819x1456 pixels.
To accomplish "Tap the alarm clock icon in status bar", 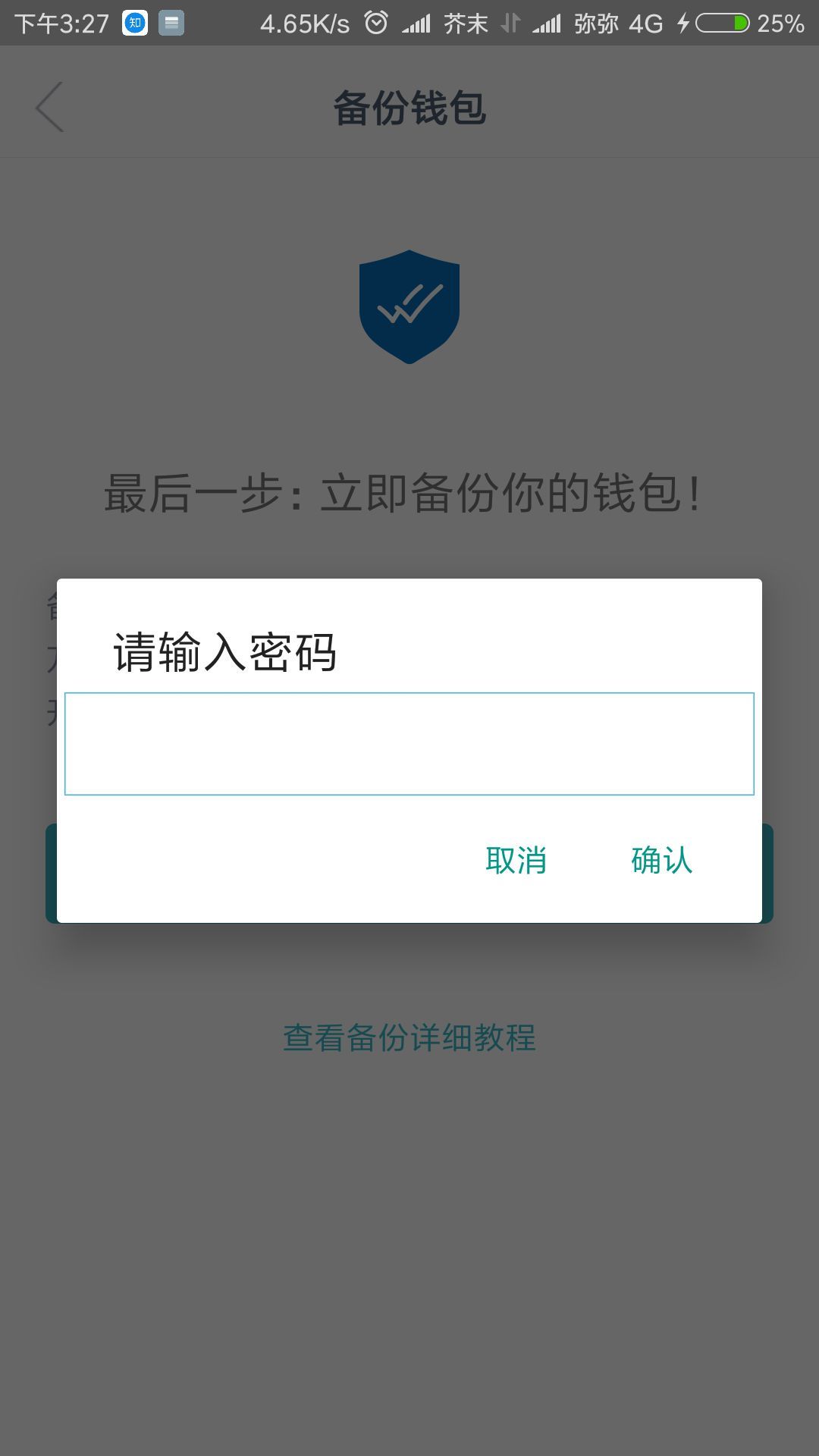I will click(x=377, y=24).
